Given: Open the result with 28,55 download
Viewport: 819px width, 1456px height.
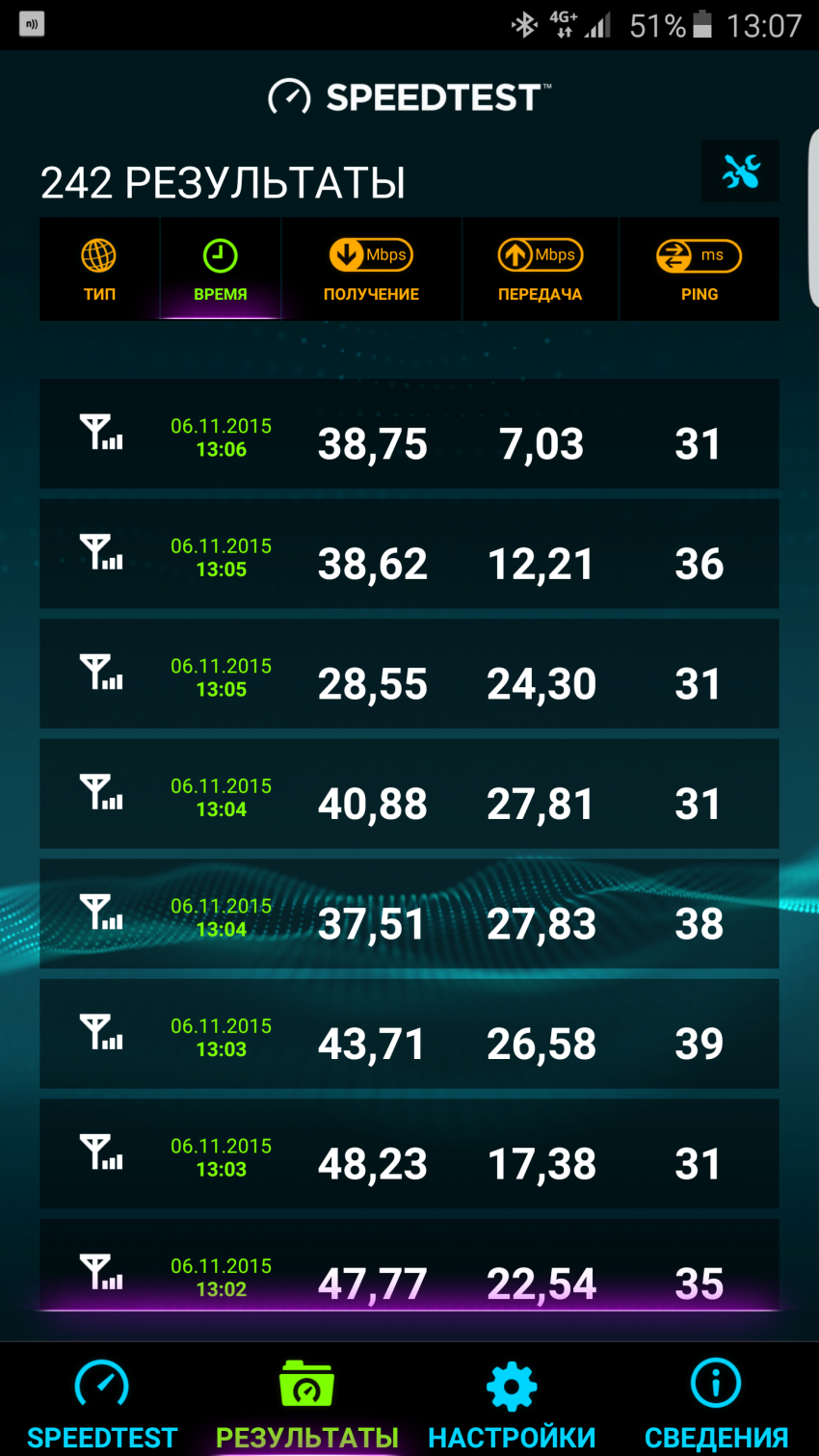Looking at the screenshot, I should [x=409, y=675].
